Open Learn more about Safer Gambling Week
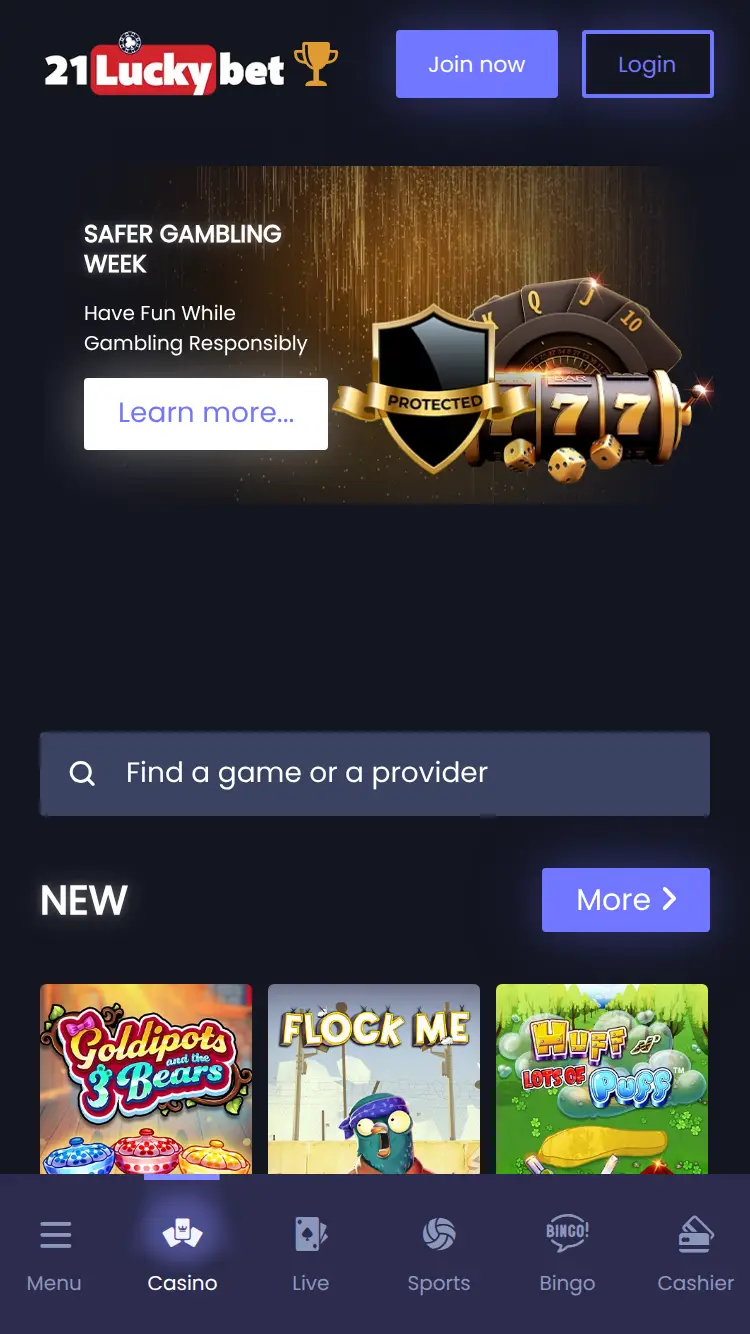 click(x=205, y=413)
